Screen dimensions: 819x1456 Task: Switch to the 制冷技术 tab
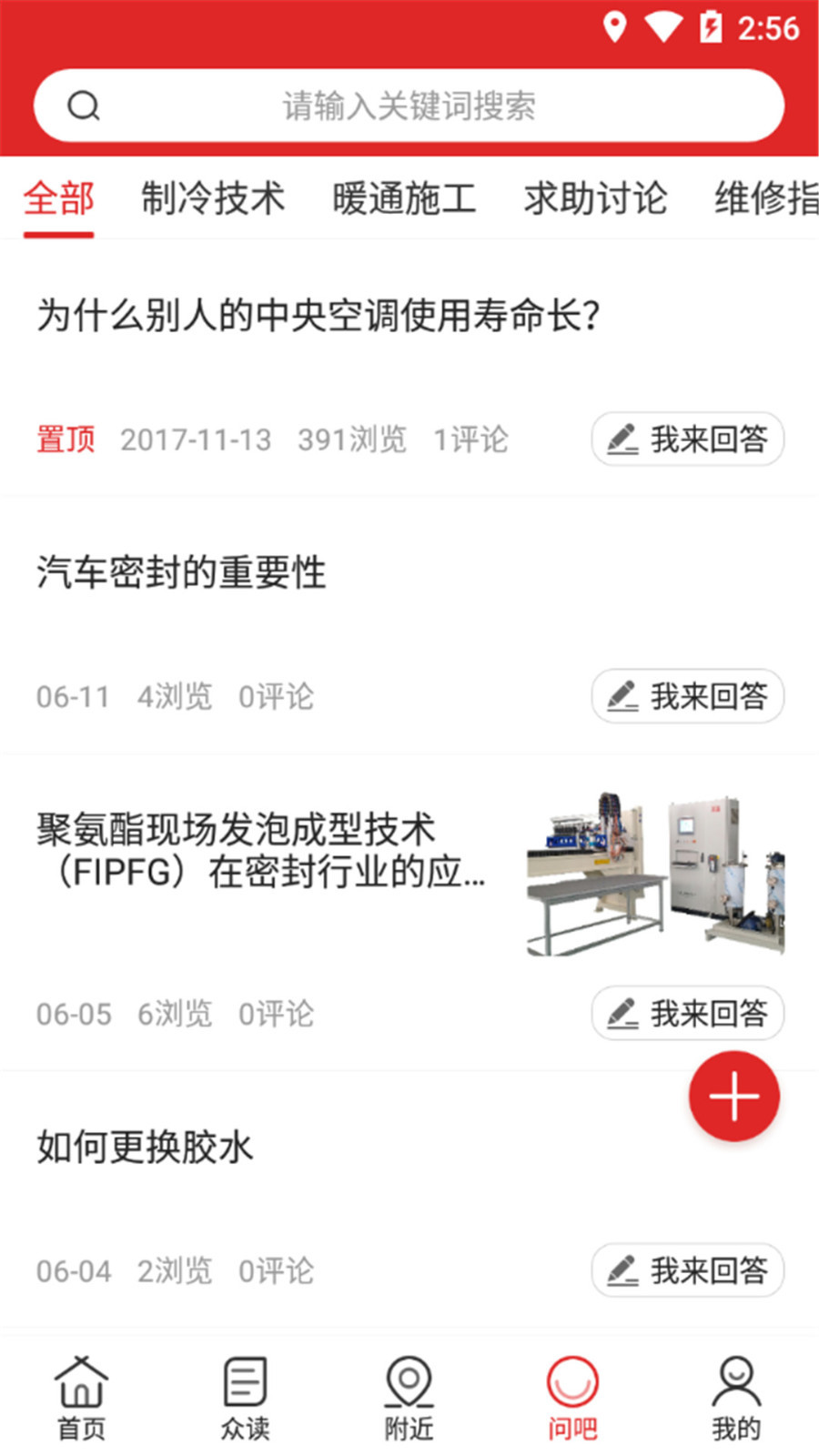click(213, 198)
